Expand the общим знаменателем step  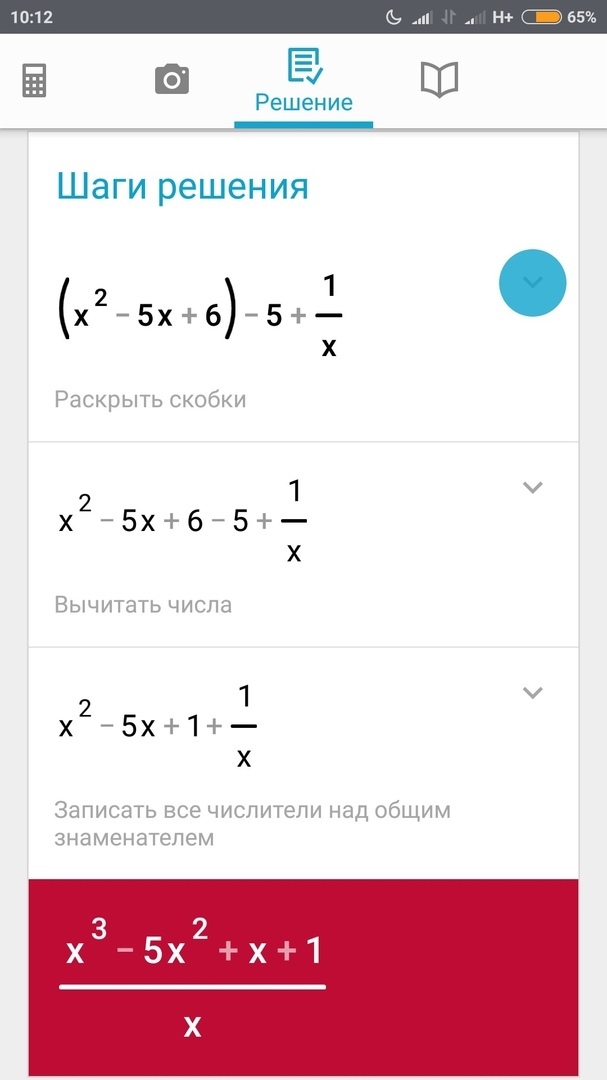[533, 692]
